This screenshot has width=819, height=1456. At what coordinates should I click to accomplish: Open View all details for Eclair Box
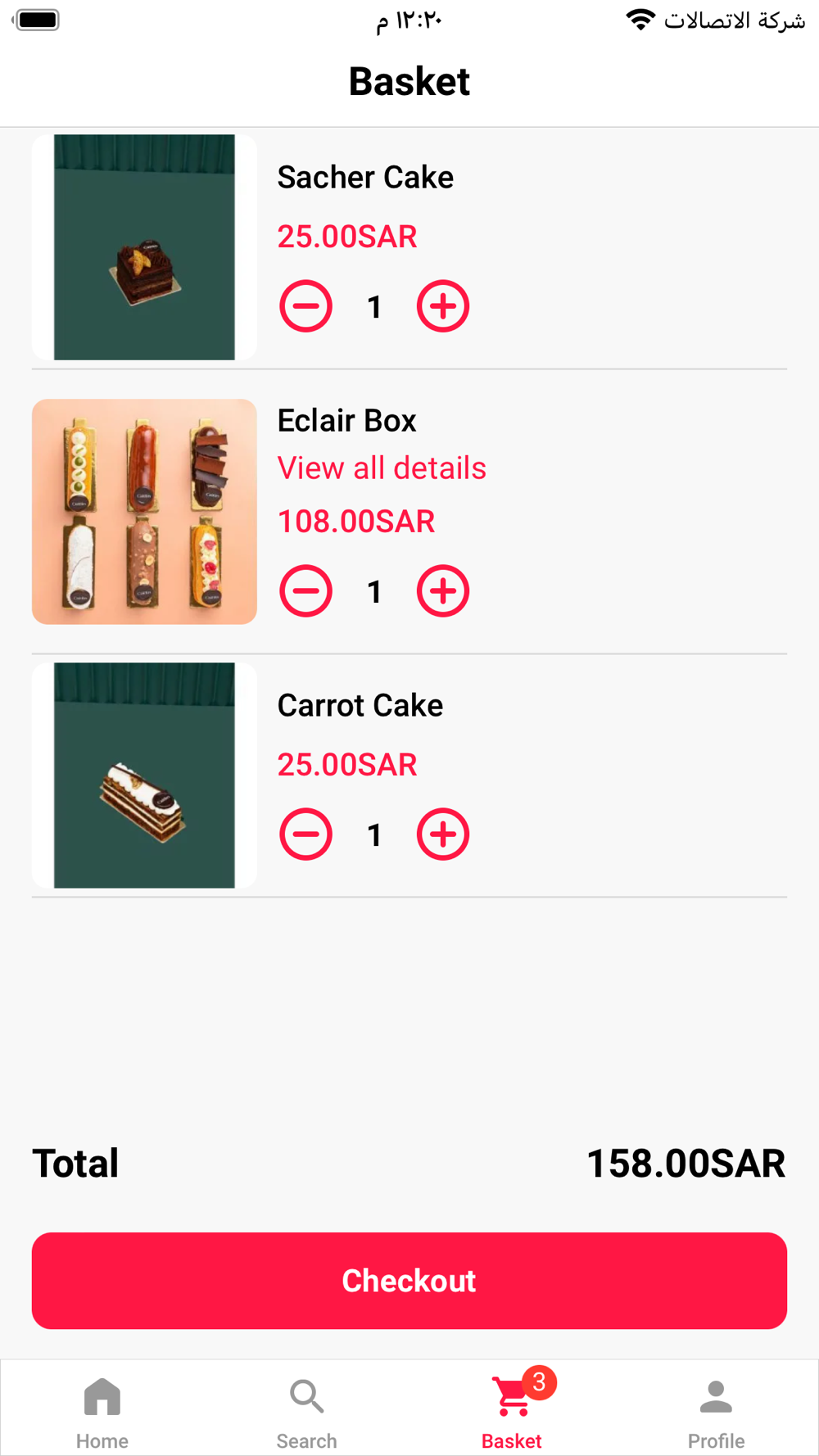(x=382, y=468)
